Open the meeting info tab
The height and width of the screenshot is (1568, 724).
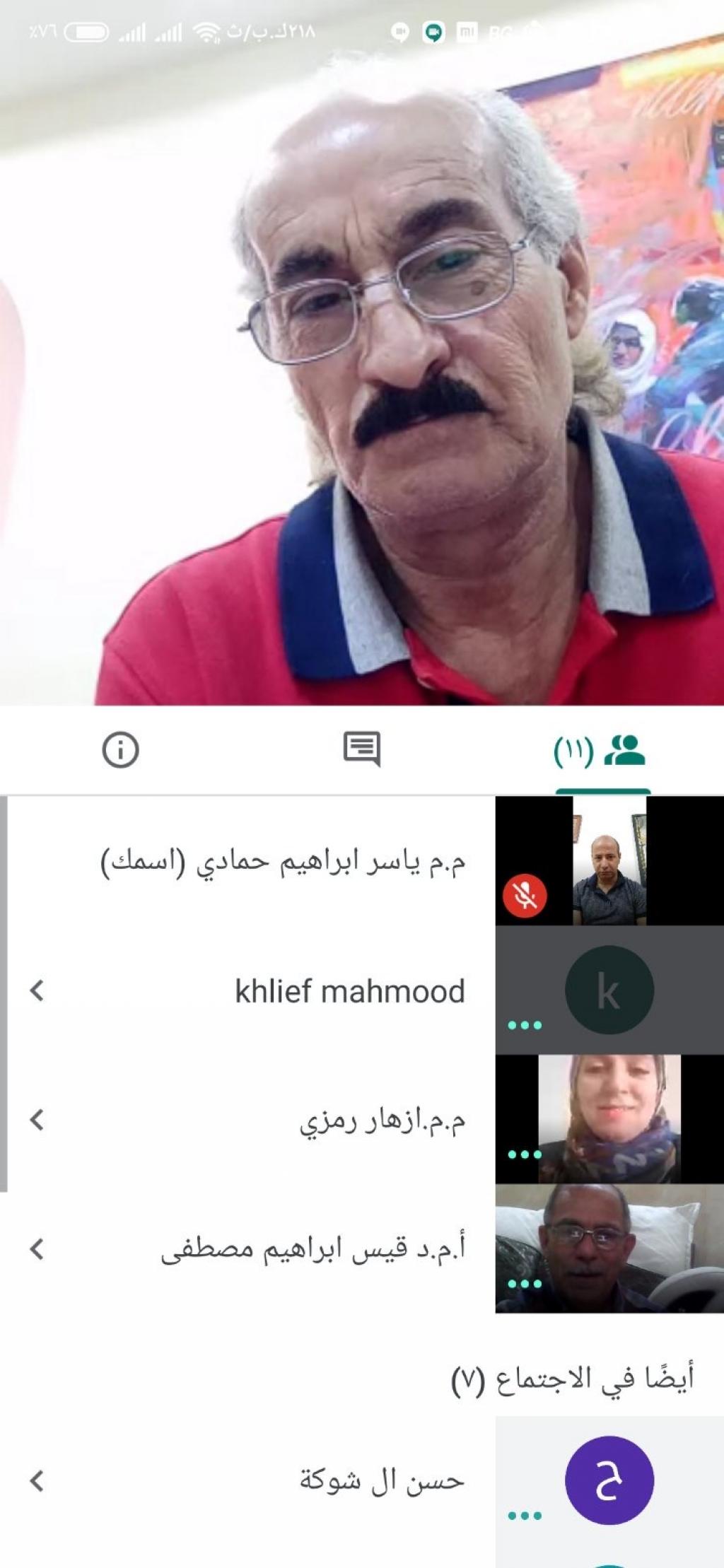pos(120,749)
